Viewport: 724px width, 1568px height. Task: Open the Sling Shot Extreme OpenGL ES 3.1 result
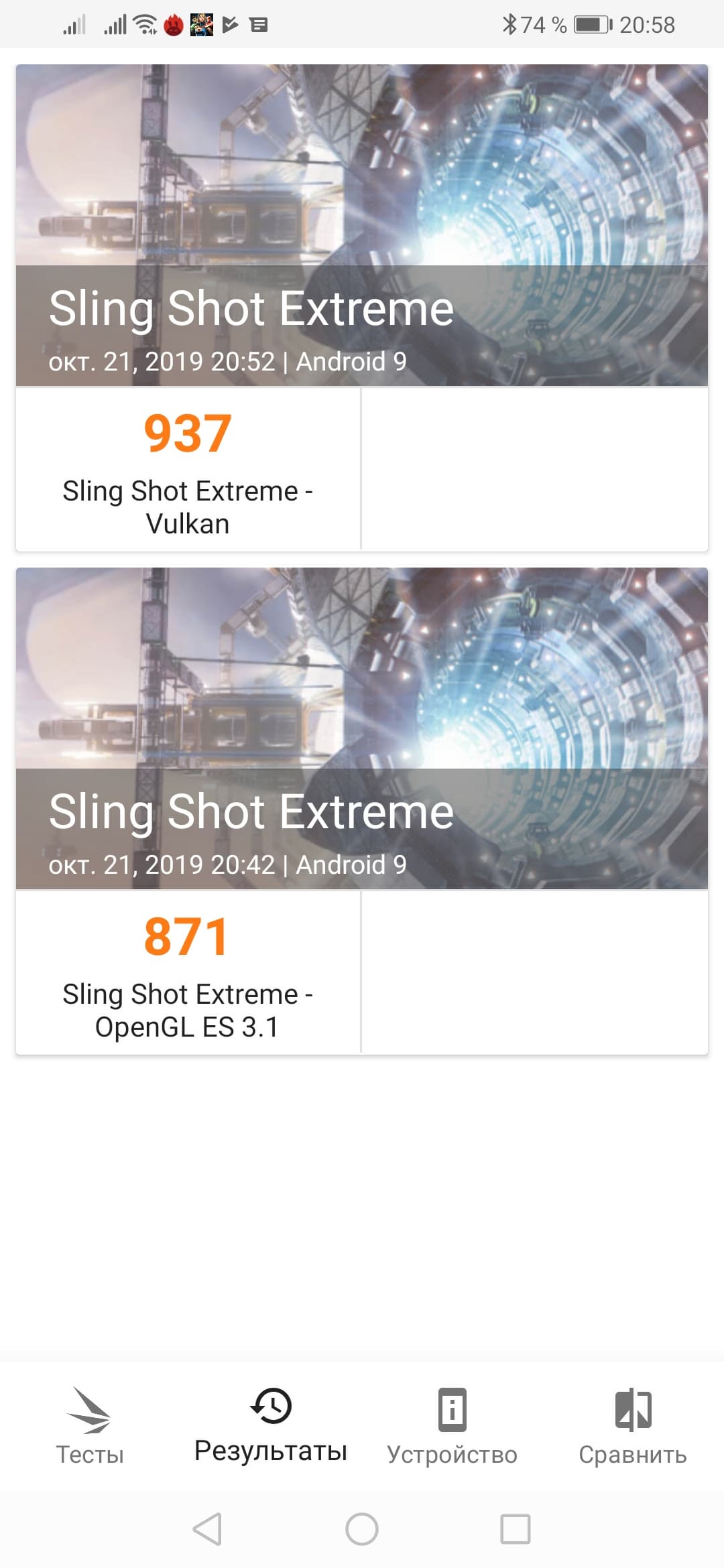[362, 811]
